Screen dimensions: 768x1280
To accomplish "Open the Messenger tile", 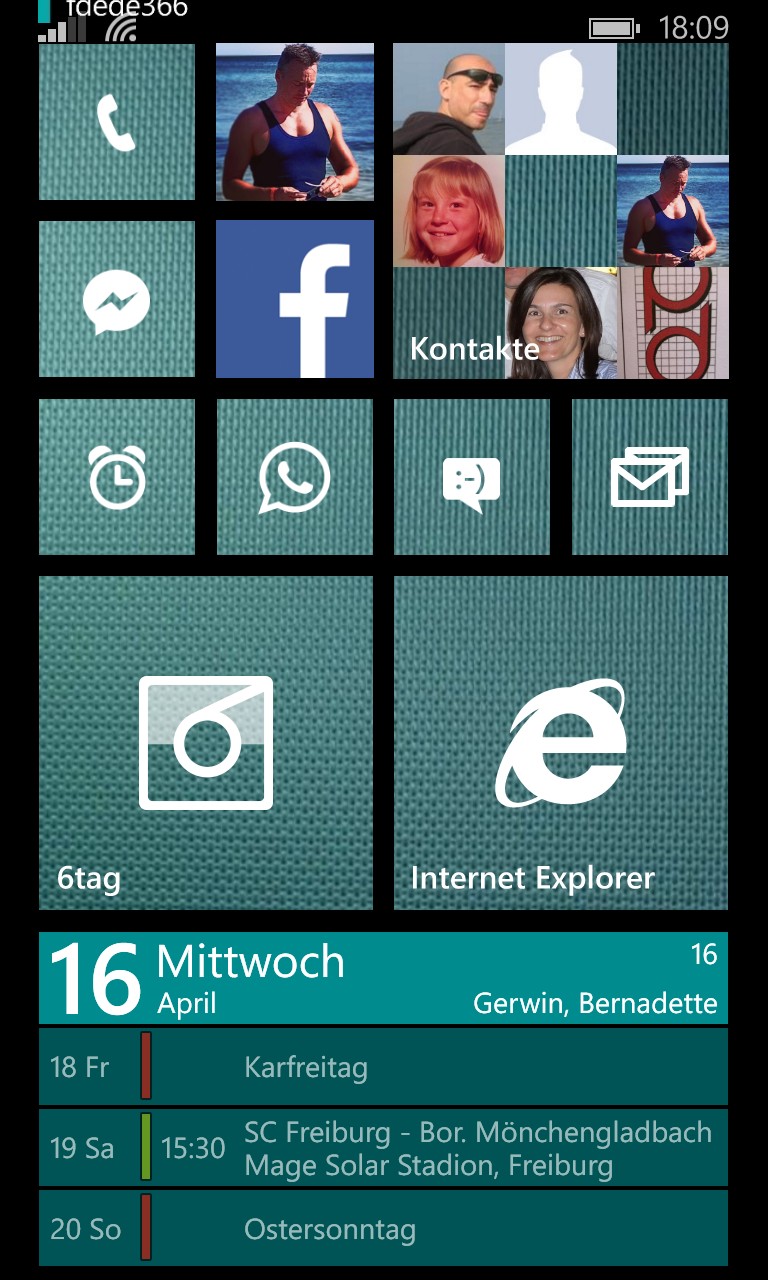I will [x=117, y=299].
